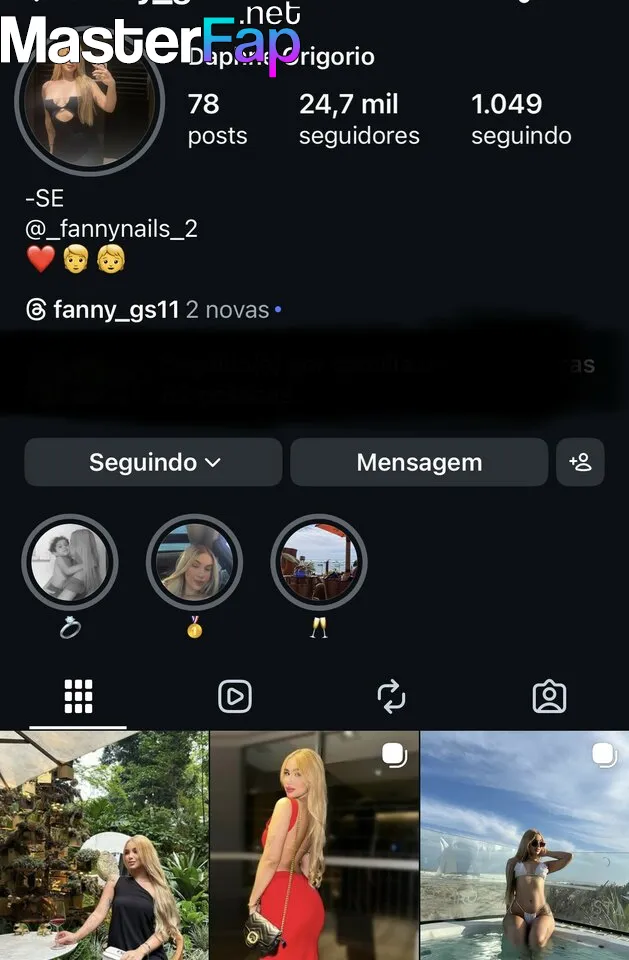Viewport: 629px width, 960px height.
Task: Open the profile picture story
Action: coord(90,100)
